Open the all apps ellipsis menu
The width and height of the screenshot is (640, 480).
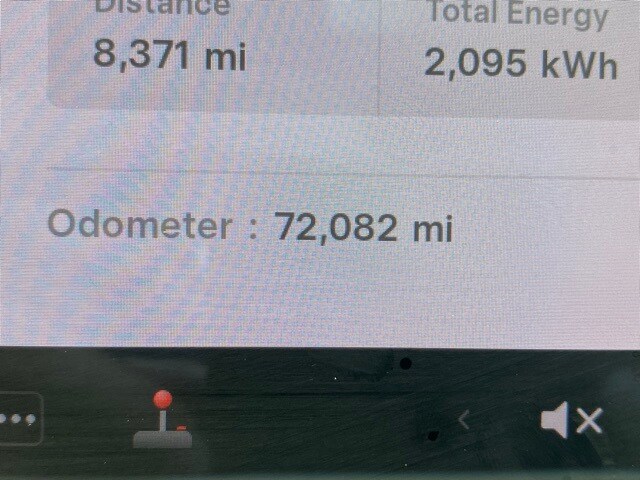point(16,419)
